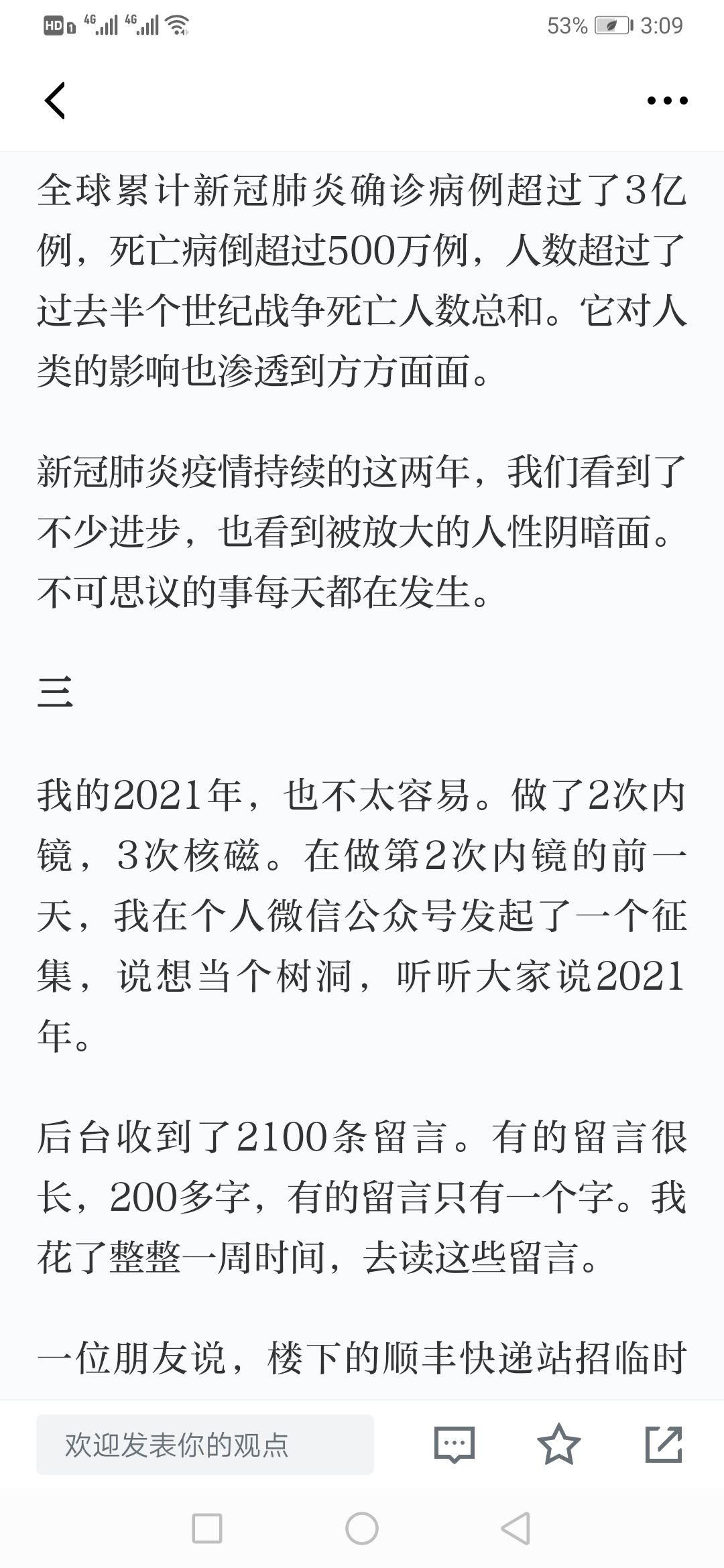This screenshot has height=1568, width=724.
Task: Favorite this article with the star icon
Action: [559, 1444]
